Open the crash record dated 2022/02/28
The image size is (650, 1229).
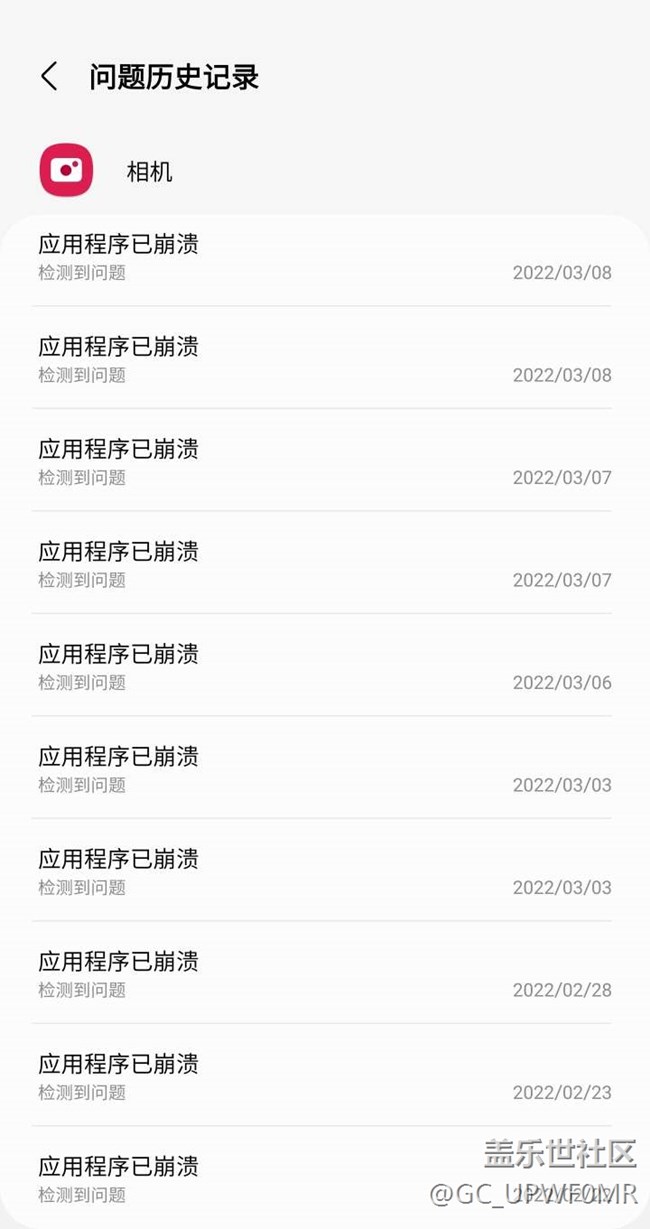coord(322,973)
